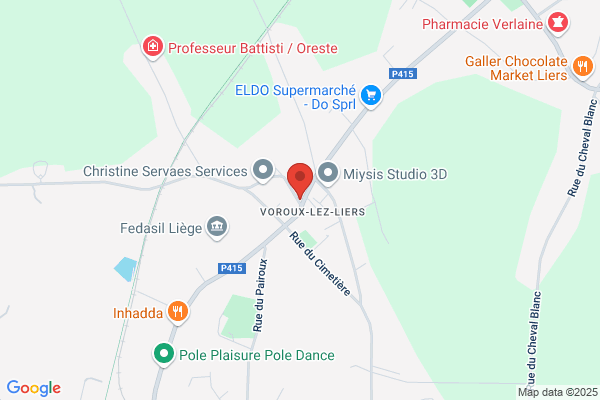Select the Galler Chocolate Market Liers marker

tap(583, 67)
